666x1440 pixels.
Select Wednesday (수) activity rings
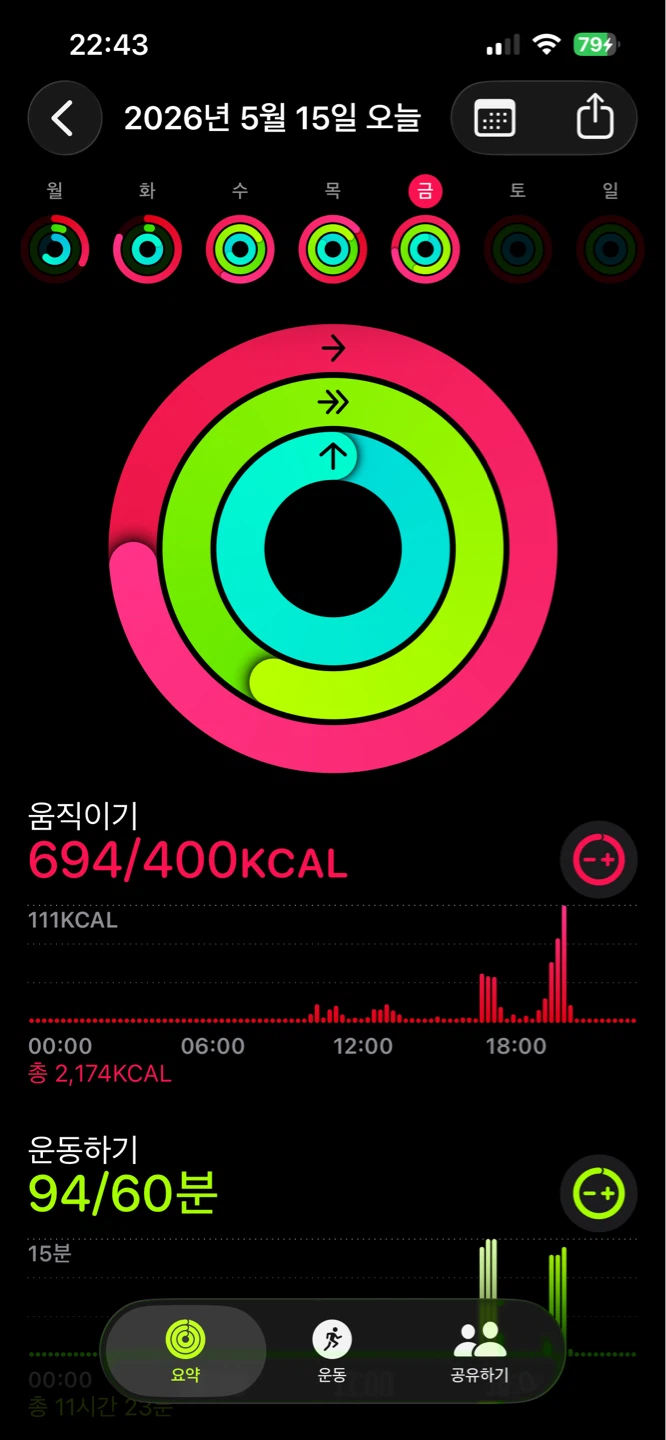click(x=240, y=249)
